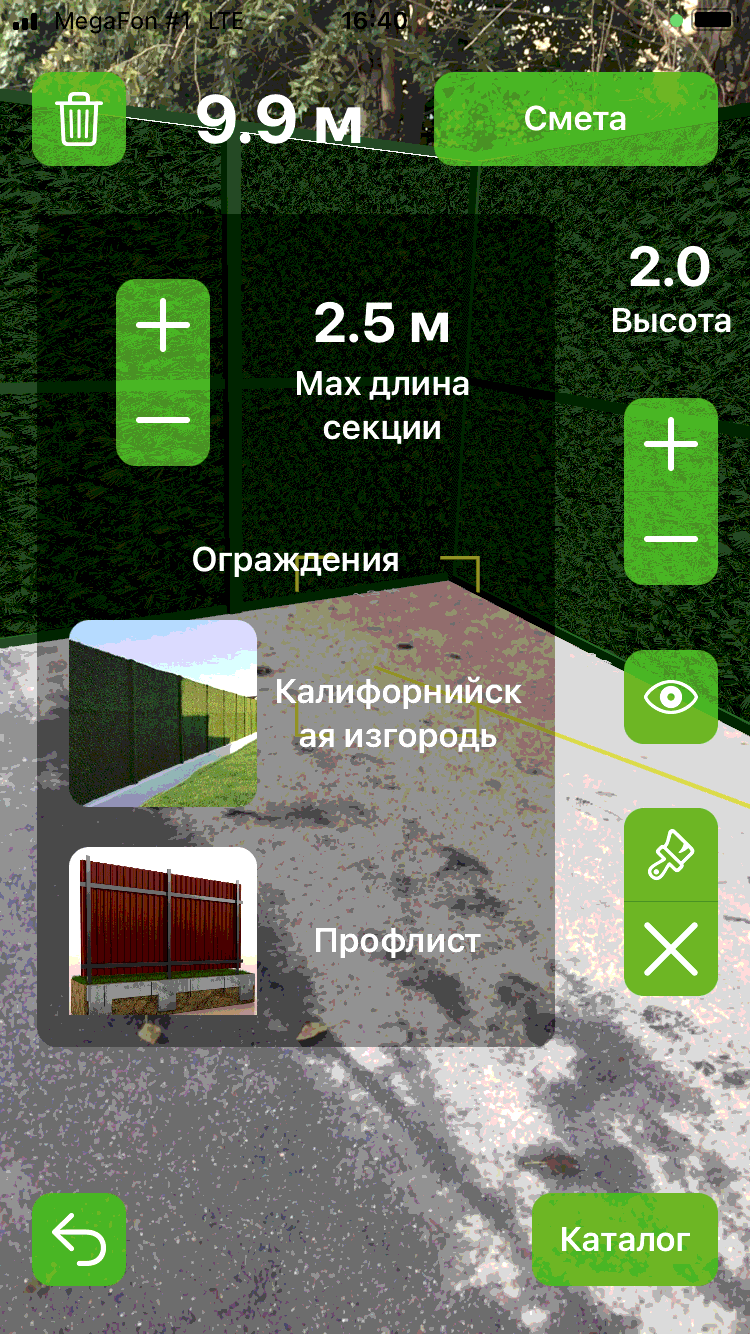Increase the fence height (Высота)
750x1334 pixels.
671,445
